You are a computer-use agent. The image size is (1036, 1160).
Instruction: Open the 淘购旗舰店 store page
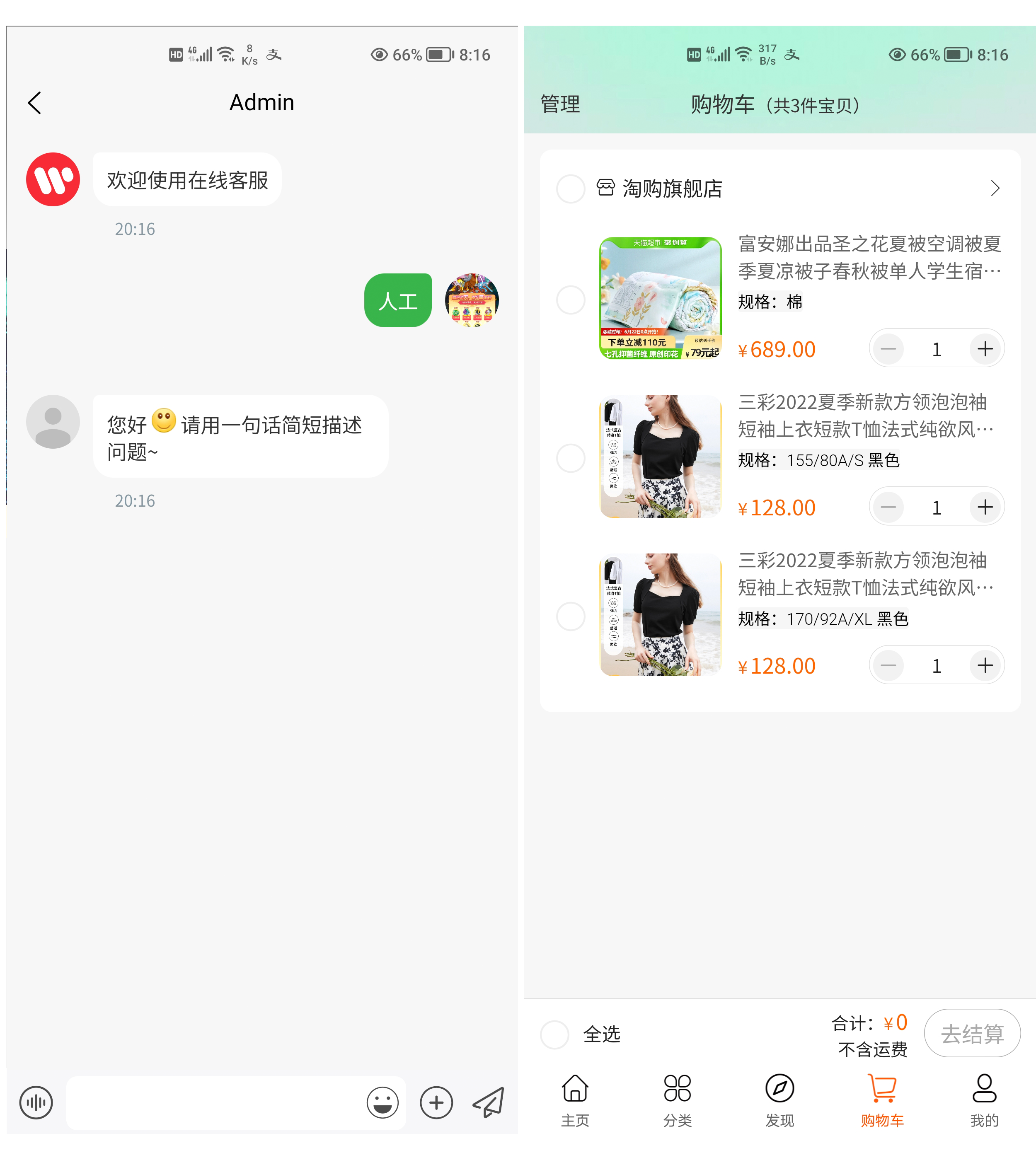pos(994,188)
